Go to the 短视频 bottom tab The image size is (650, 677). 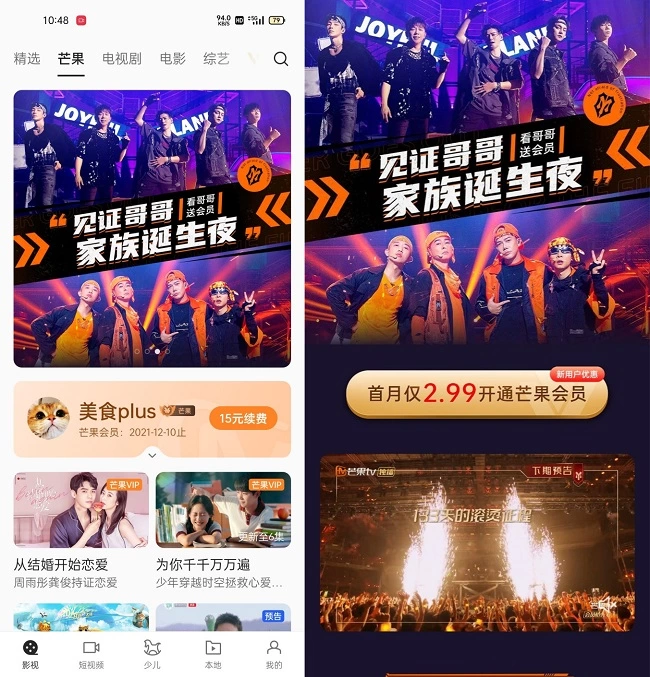point(91,654)
